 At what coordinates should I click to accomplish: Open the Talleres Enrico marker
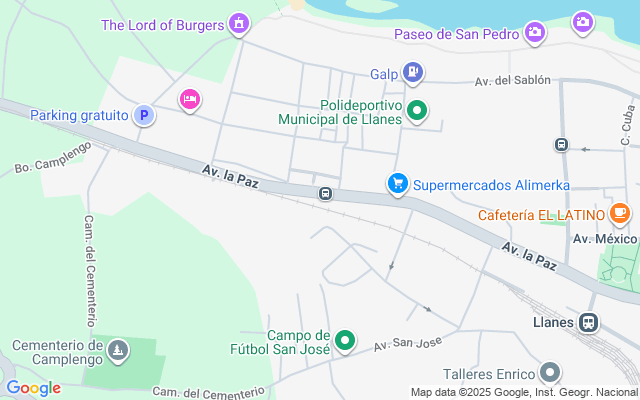click(549, 374)
